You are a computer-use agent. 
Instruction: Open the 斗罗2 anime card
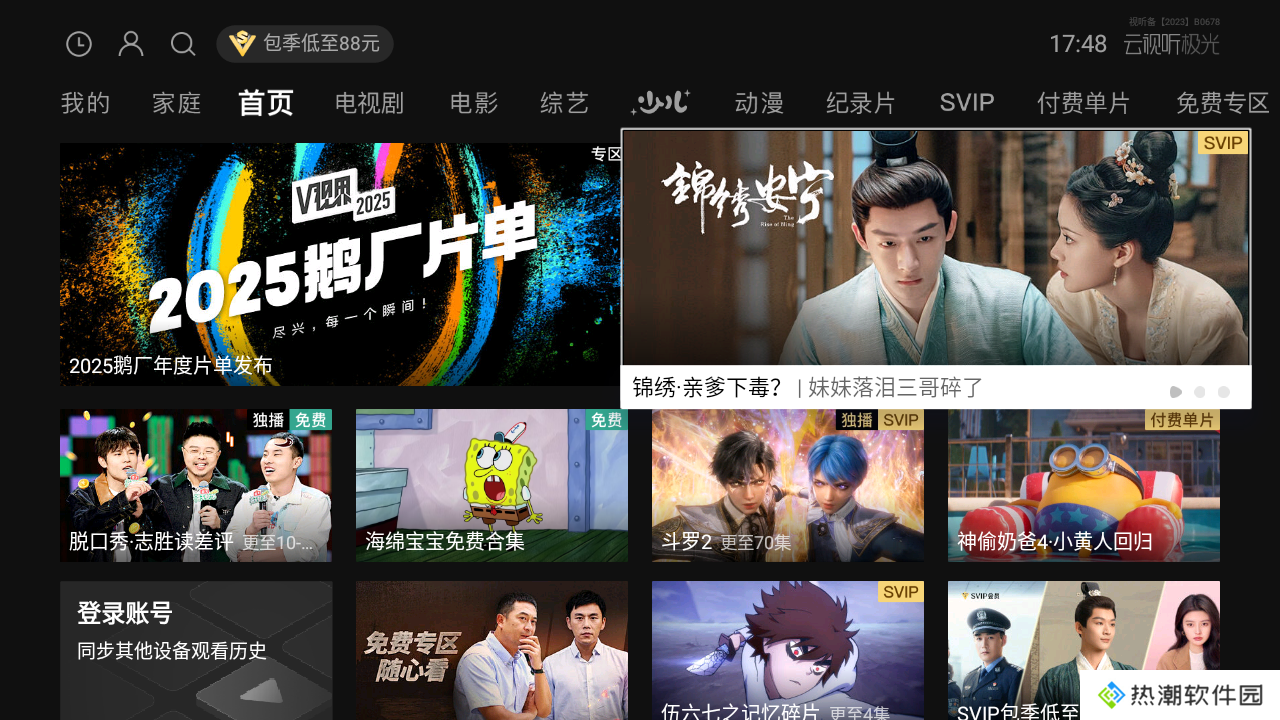click(788, 485)
